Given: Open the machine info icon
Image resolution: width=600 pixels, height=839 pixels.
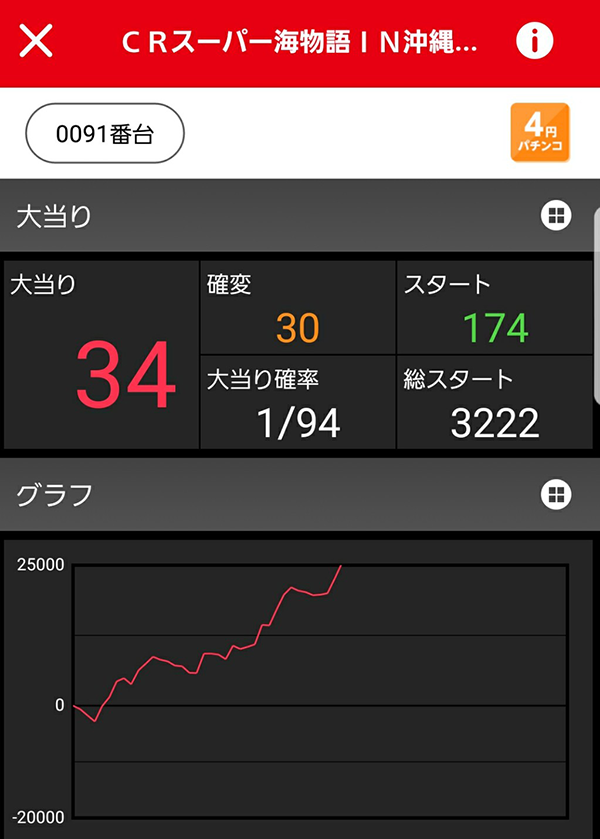Looking at the screenshot, I should (535, 42).
